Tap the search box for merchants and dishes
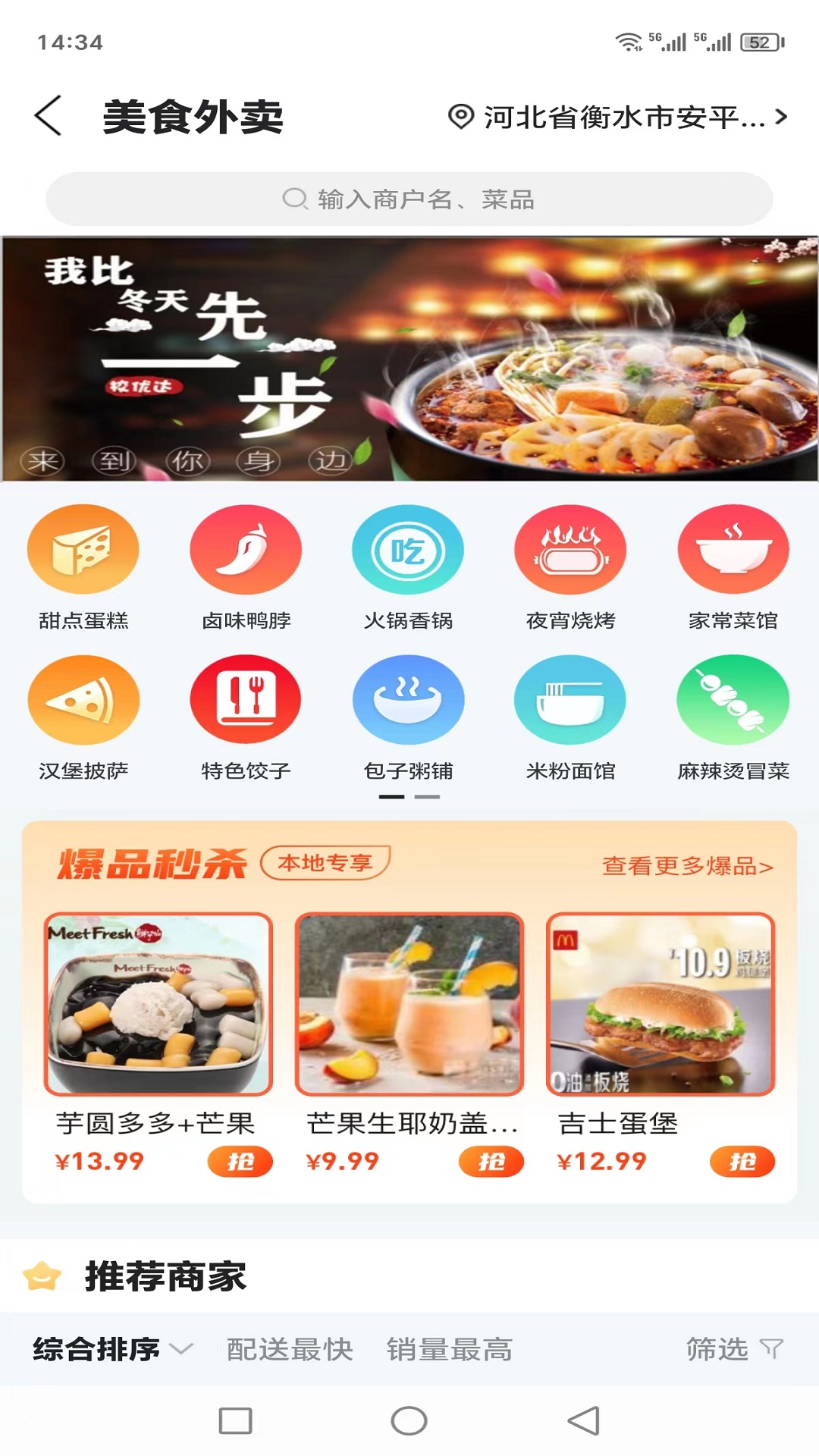819x1456 pixels. tap(409, 199)
